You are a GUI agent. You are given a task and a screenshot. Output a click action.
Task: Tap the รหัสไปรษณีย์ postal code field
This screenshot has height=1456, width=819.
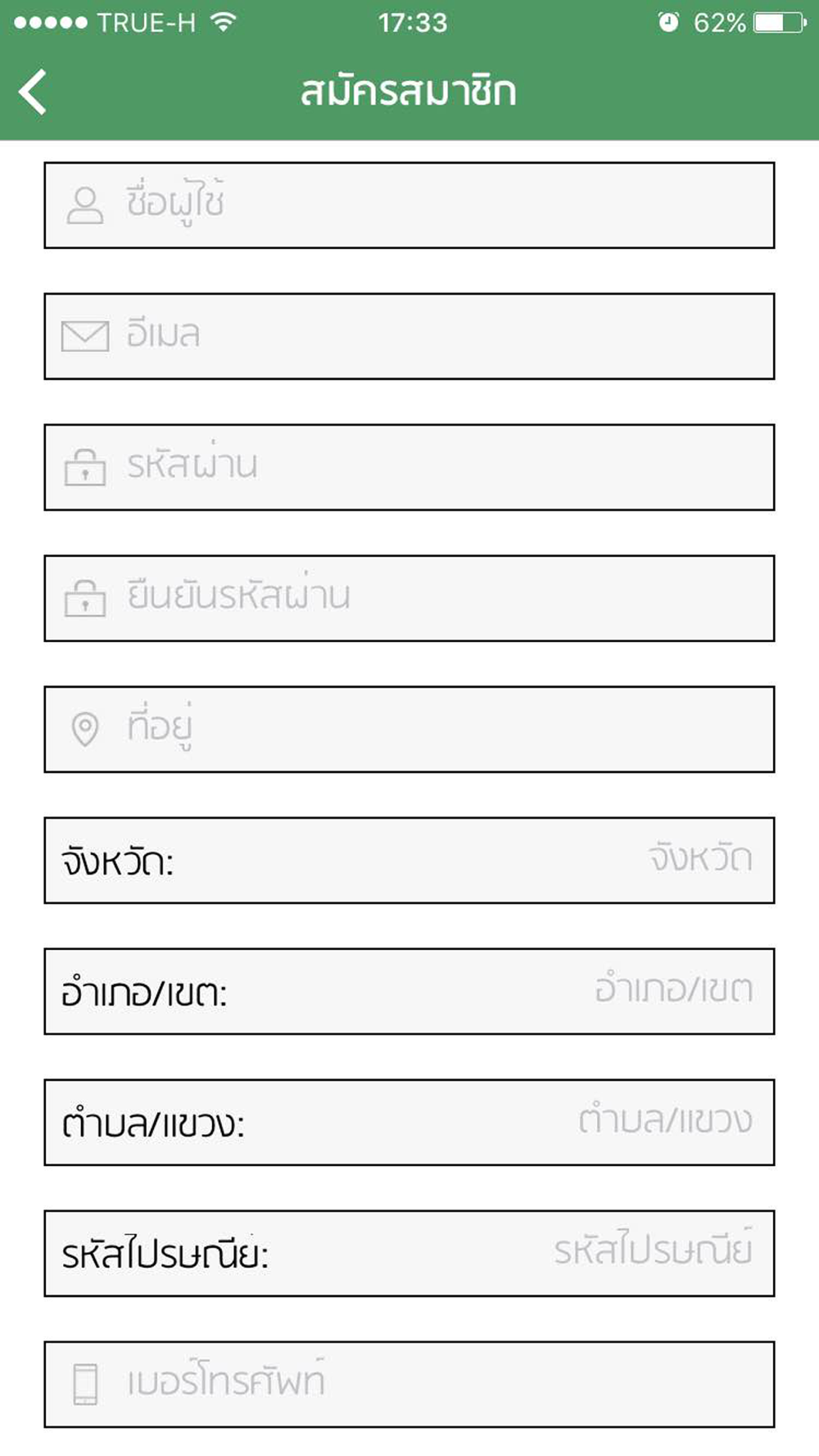(x=409, y=1254)
